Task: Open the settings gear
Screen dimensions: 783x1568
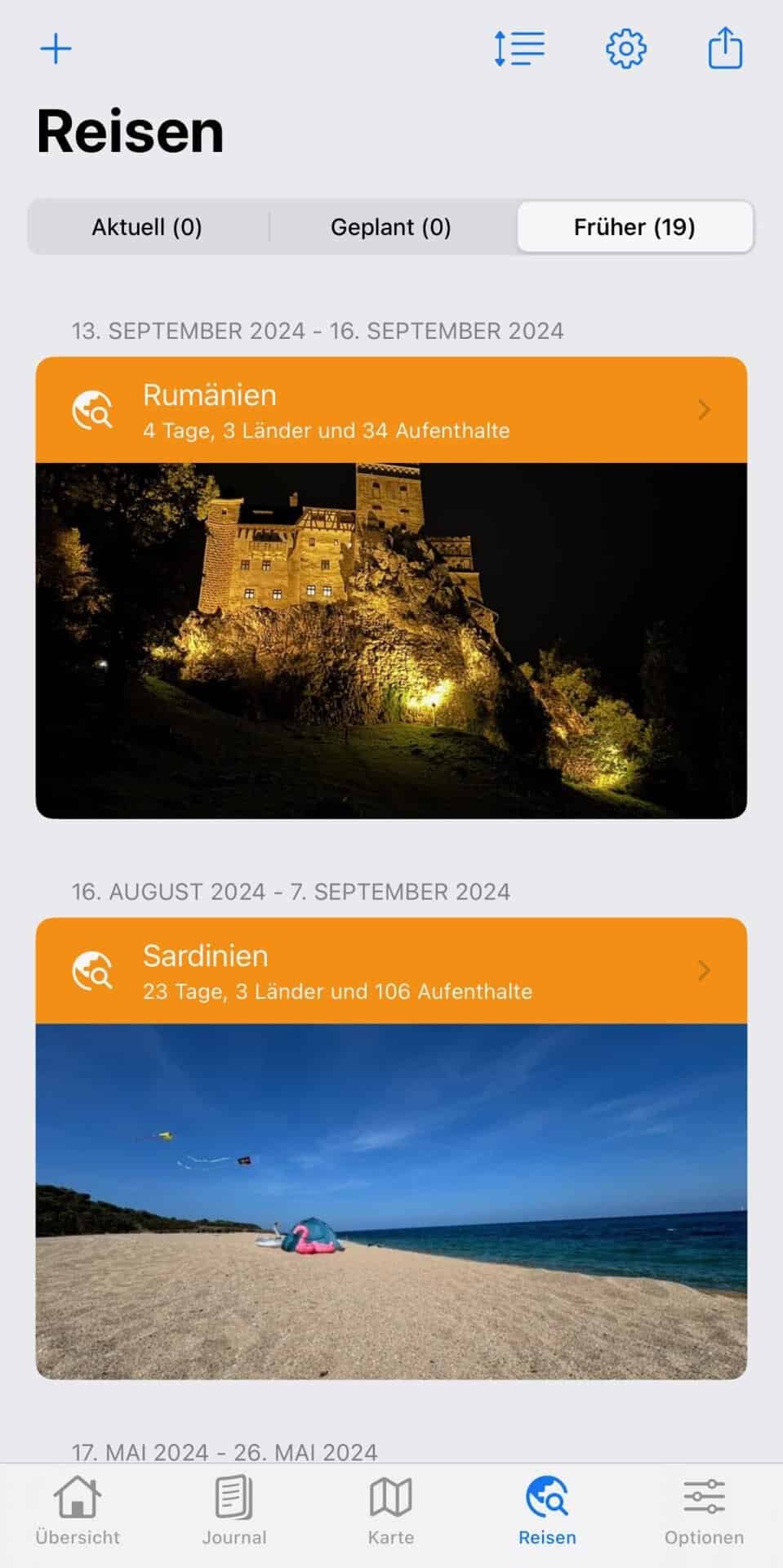Action: pos(625,49)
